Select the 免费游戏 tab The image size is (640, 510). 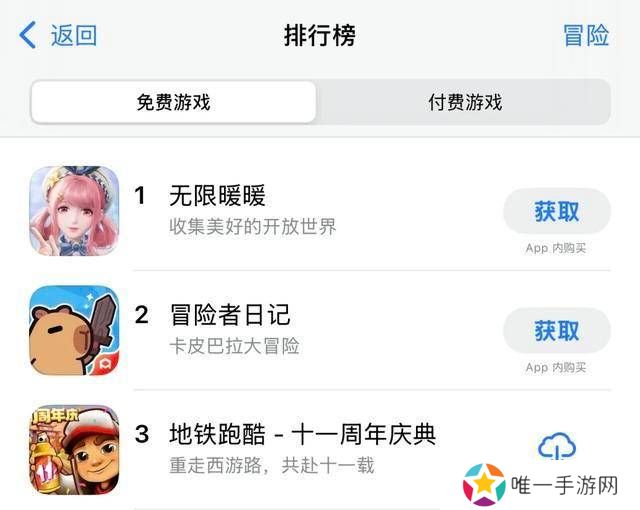coord(174,102)
